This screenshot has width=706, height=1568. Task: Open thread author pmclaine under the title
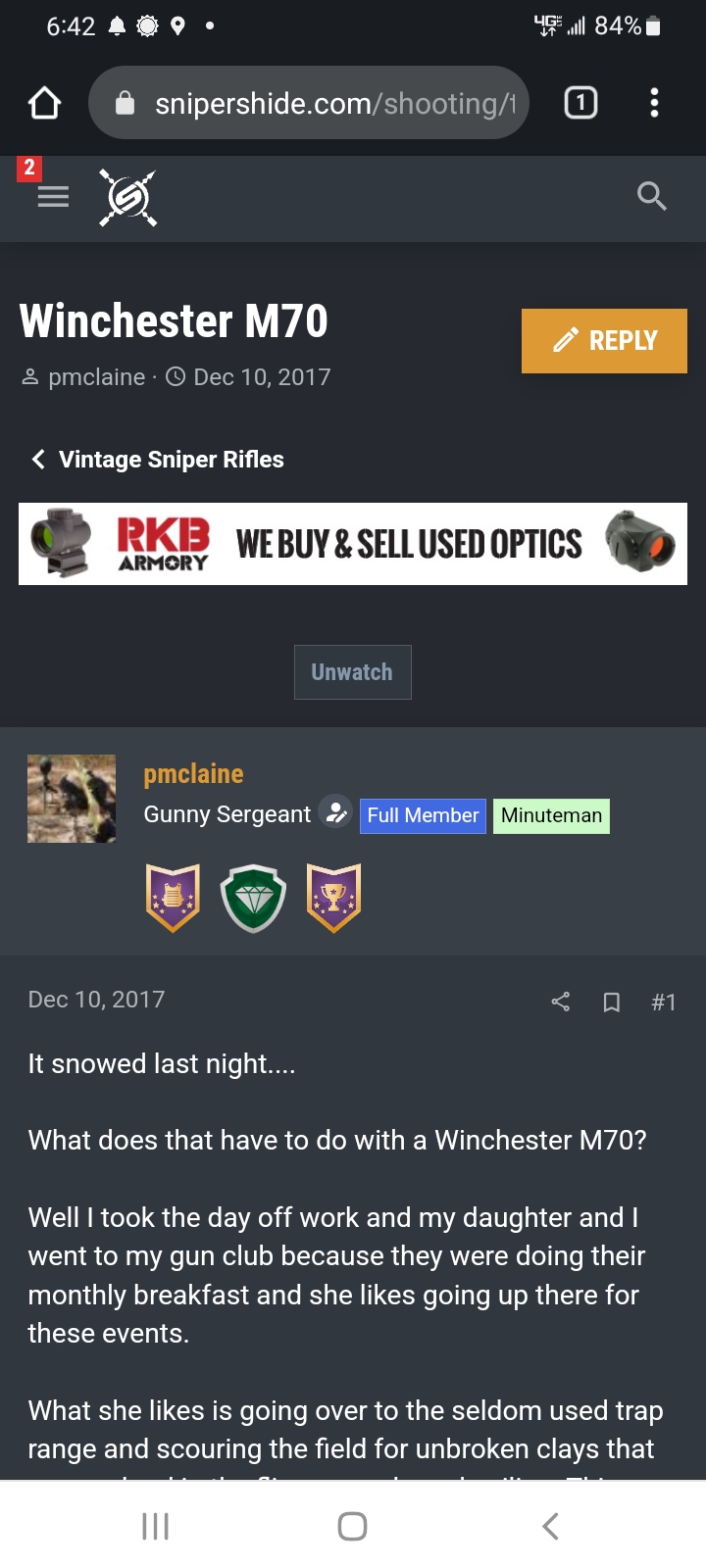[x=96, y=377]
